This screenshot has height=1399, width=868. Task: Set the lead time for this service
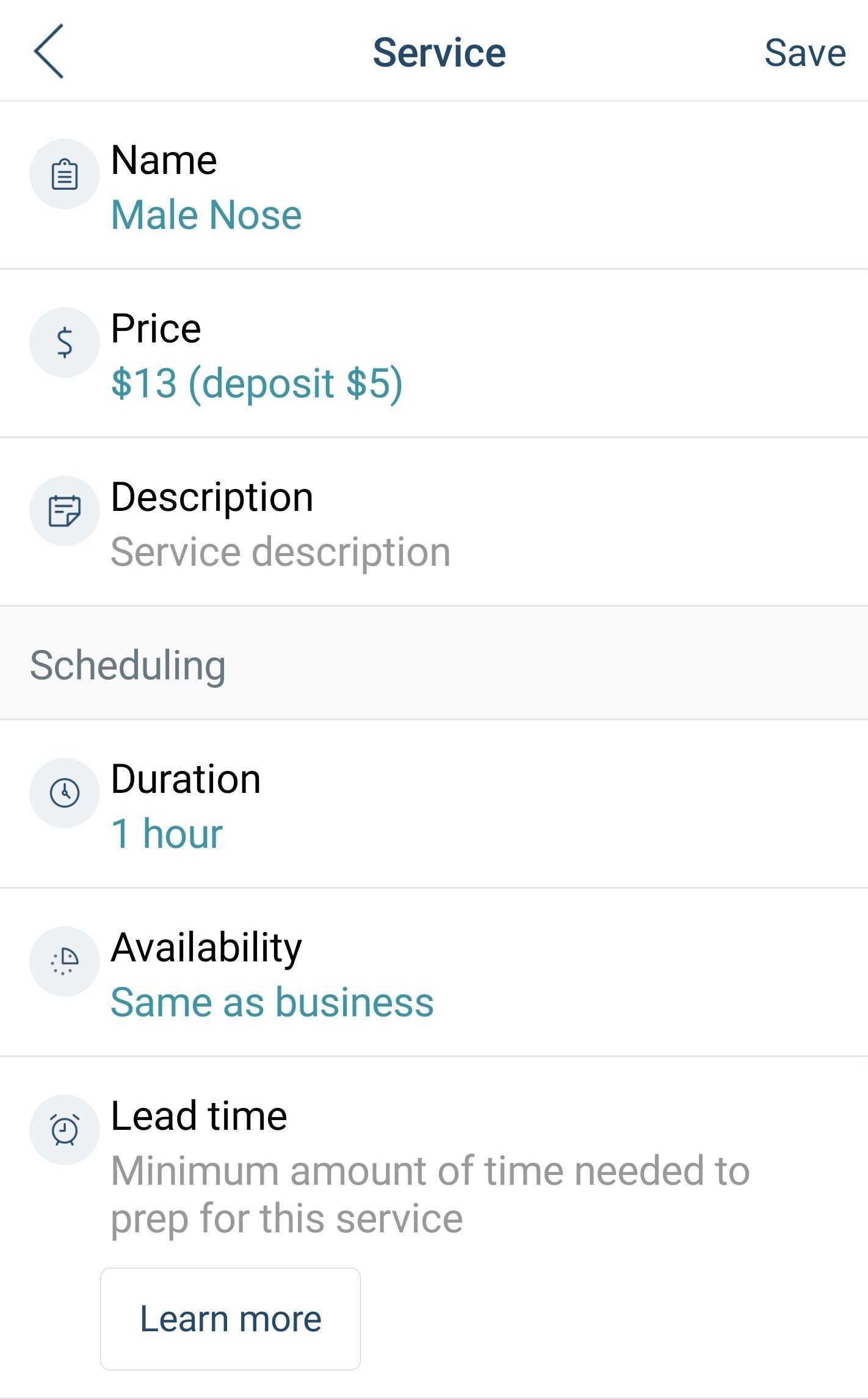pos(434,1166)
